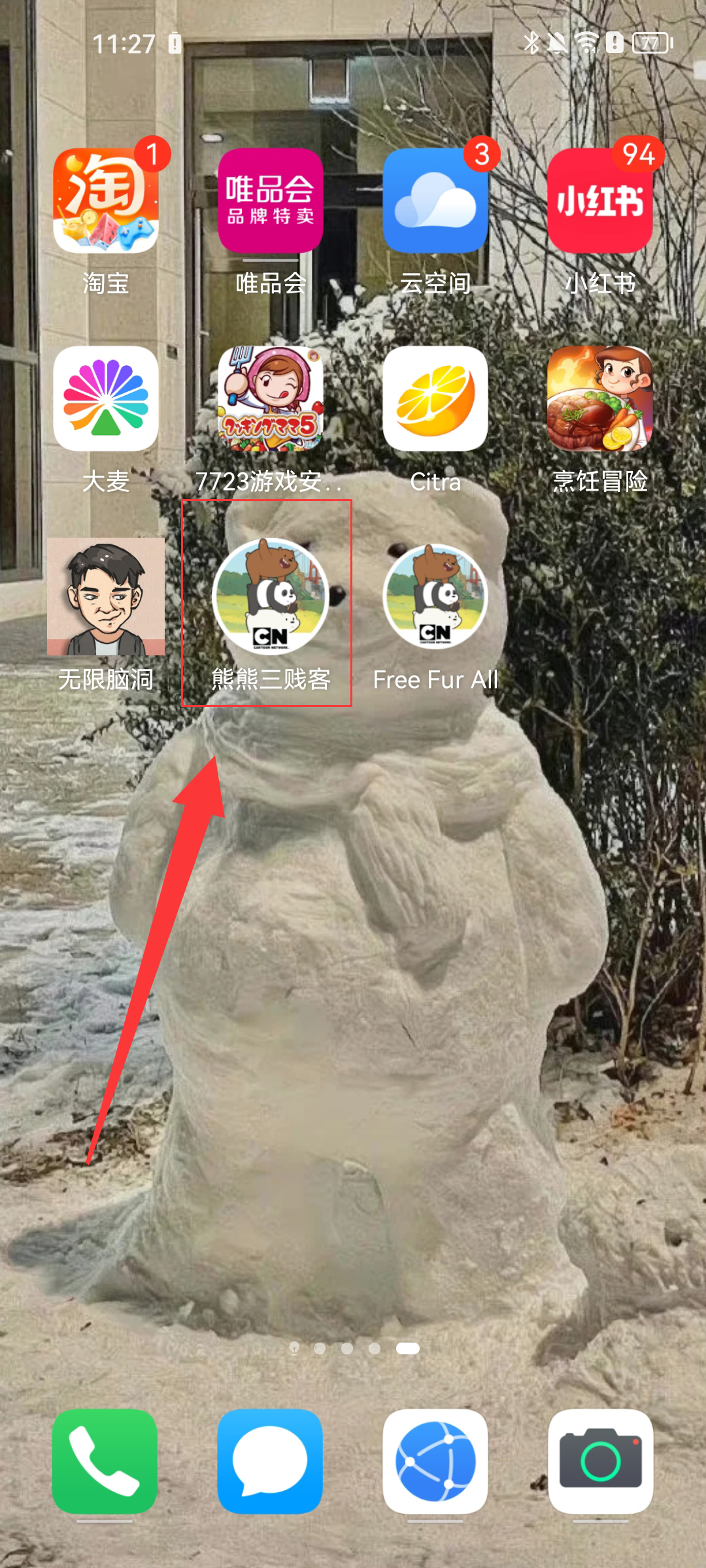Open 小红书 with 94 notifications
The image size is (706, 1568).
[x=600, y=201]
